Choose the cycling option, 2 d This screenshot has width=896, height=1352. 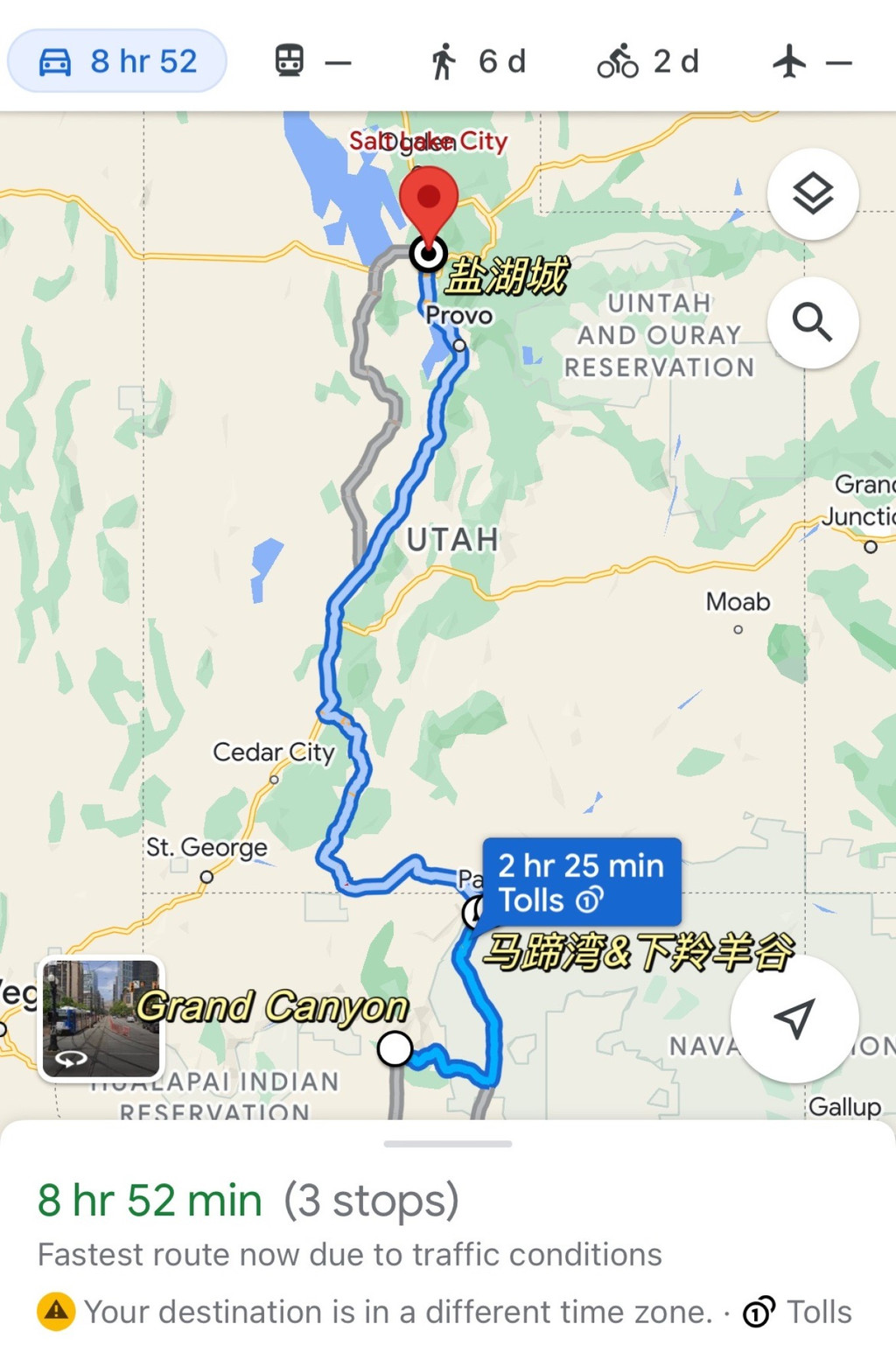(x=648, y=61)
